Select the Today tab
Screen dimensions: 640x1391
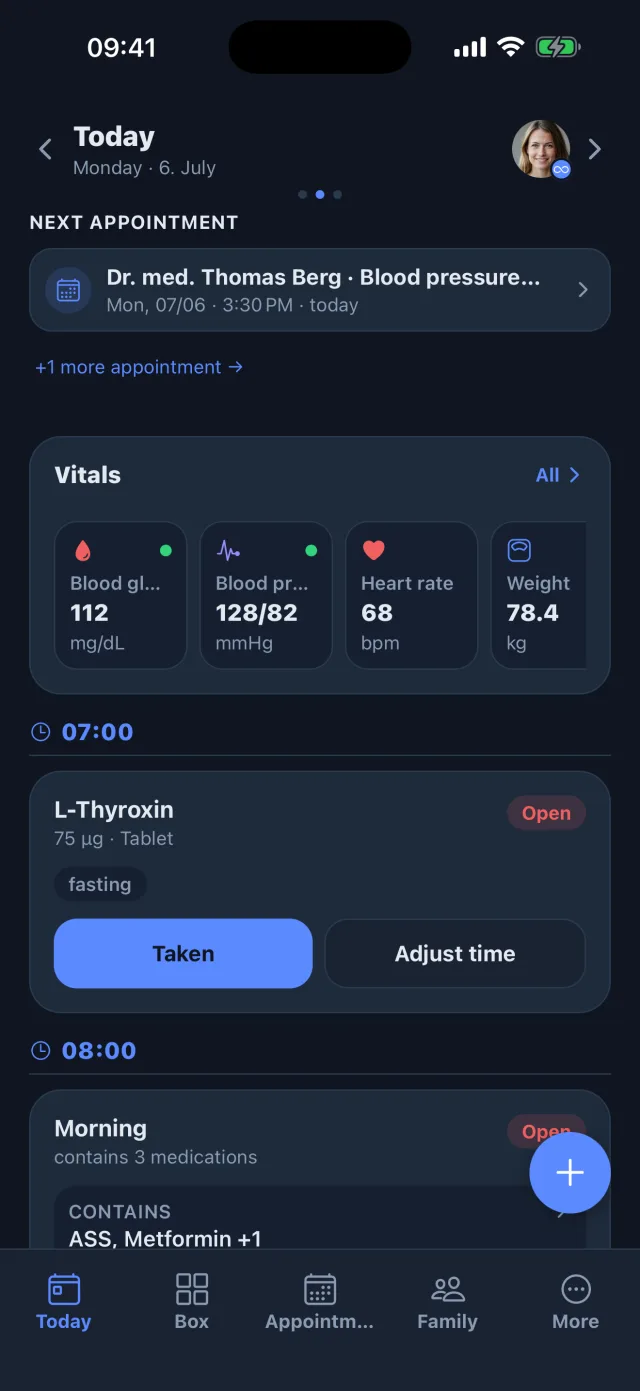[63, 1301]
